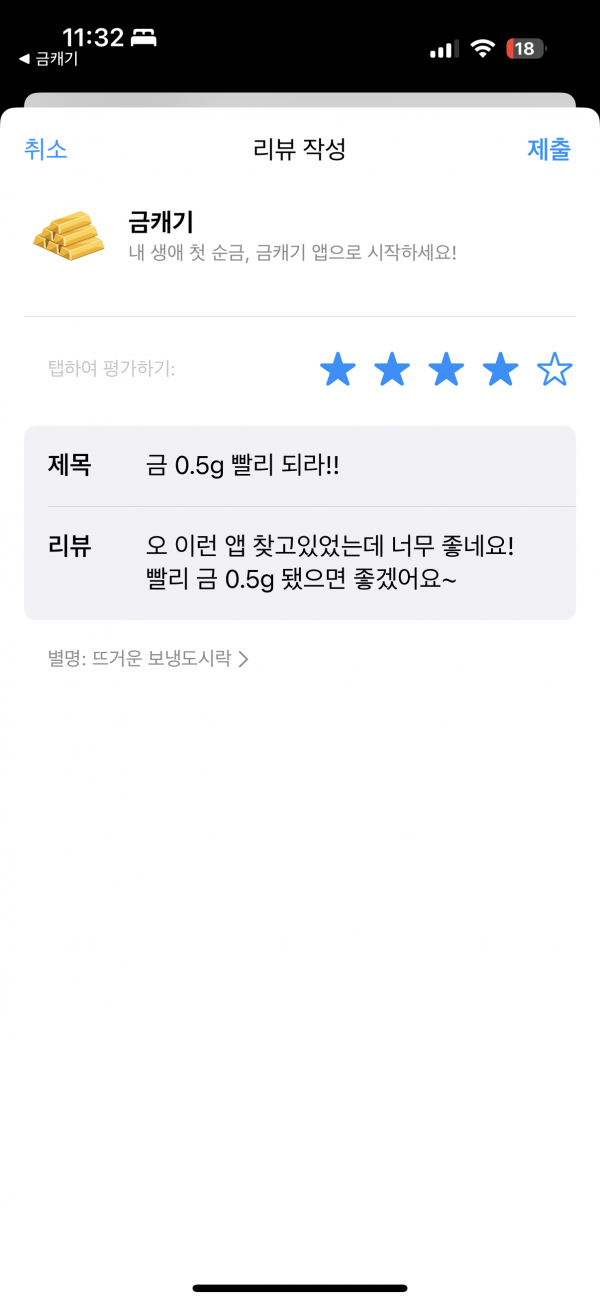Set rating to one star
The image size is (600, 1304).
pos(338,370)
